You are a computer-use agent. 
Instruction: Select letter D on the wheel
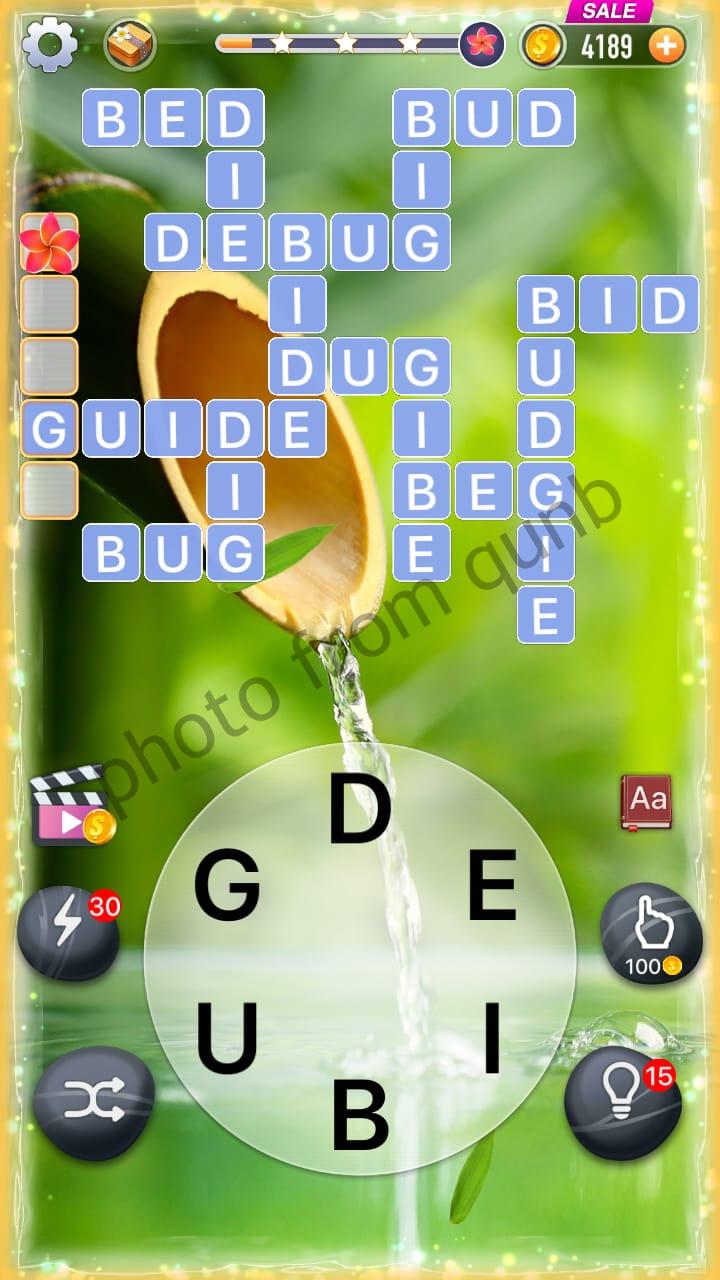(x=360, y=808)
